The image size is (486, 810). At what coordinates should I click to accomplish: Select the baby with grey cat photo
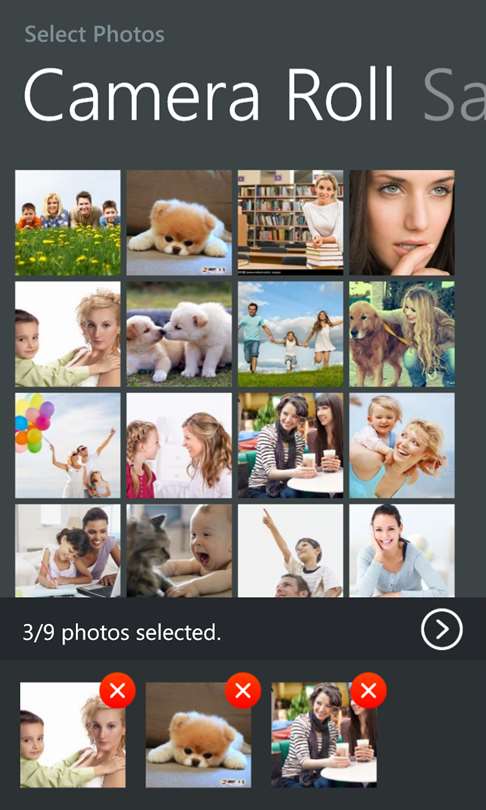179,551
